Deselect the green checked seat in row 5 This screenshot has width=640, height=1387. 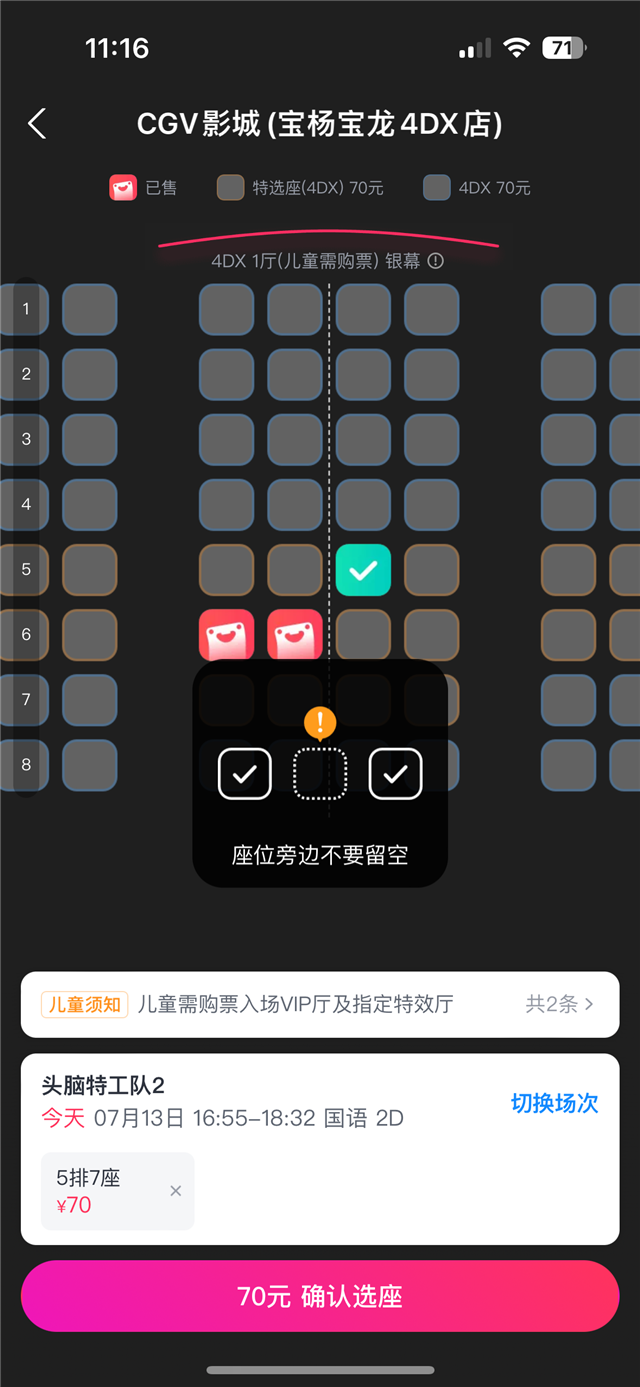(363, 570)
